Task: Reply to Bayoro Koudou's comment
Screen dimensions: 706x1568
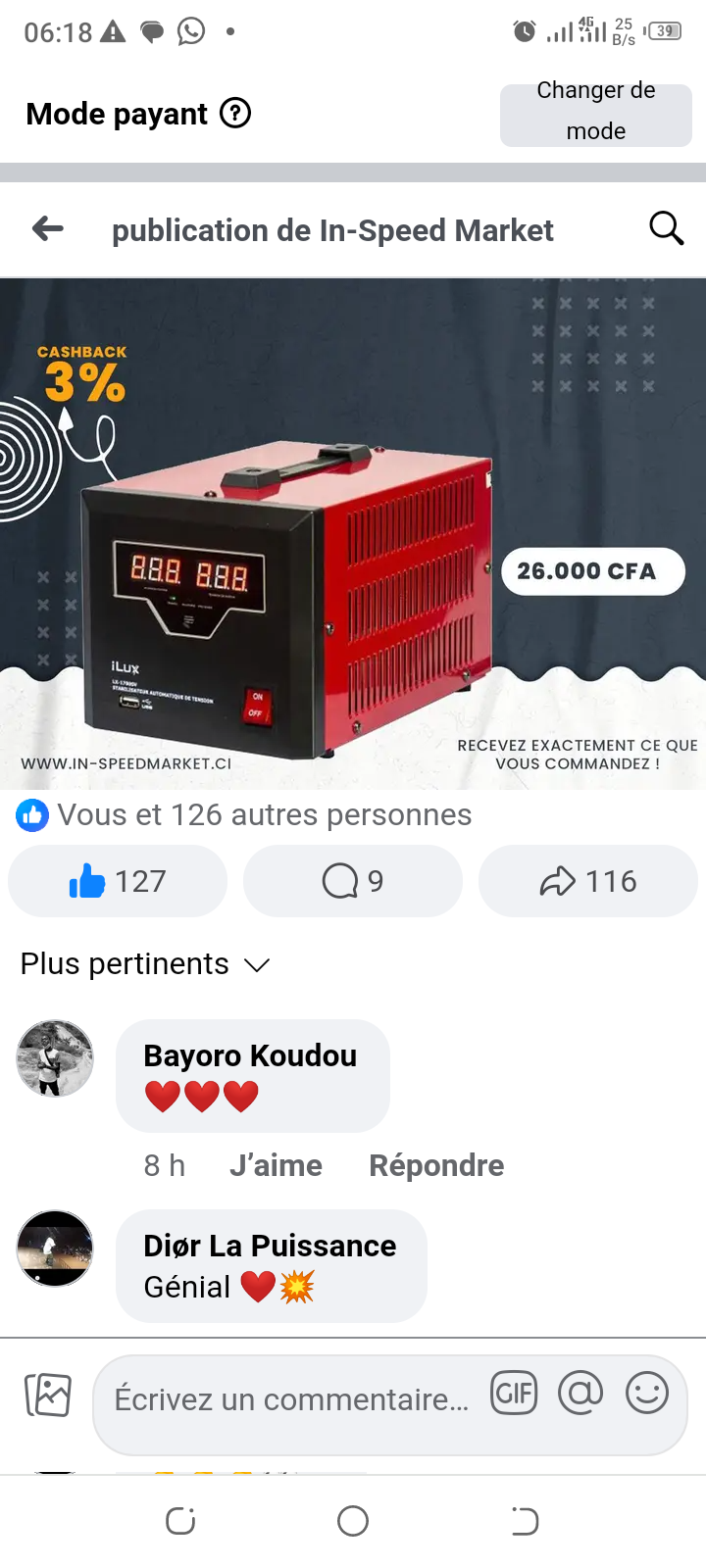Action: [436, 1165]
